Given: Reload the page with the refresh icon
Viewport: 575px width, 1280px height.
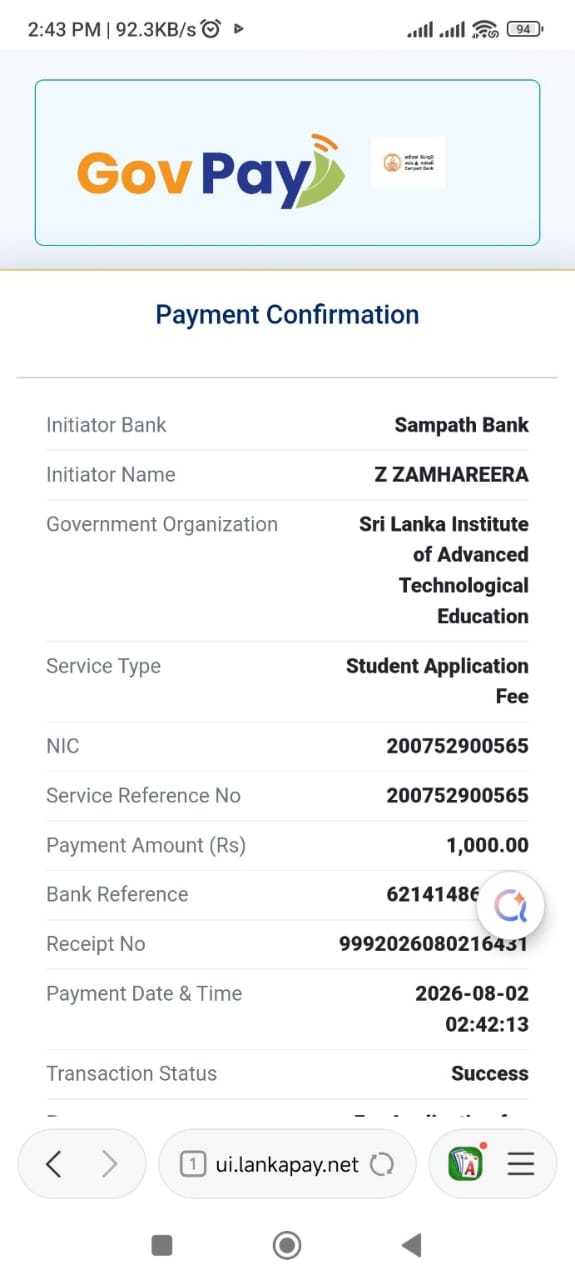Looking at the screenshot, I should coord(381,1164).
